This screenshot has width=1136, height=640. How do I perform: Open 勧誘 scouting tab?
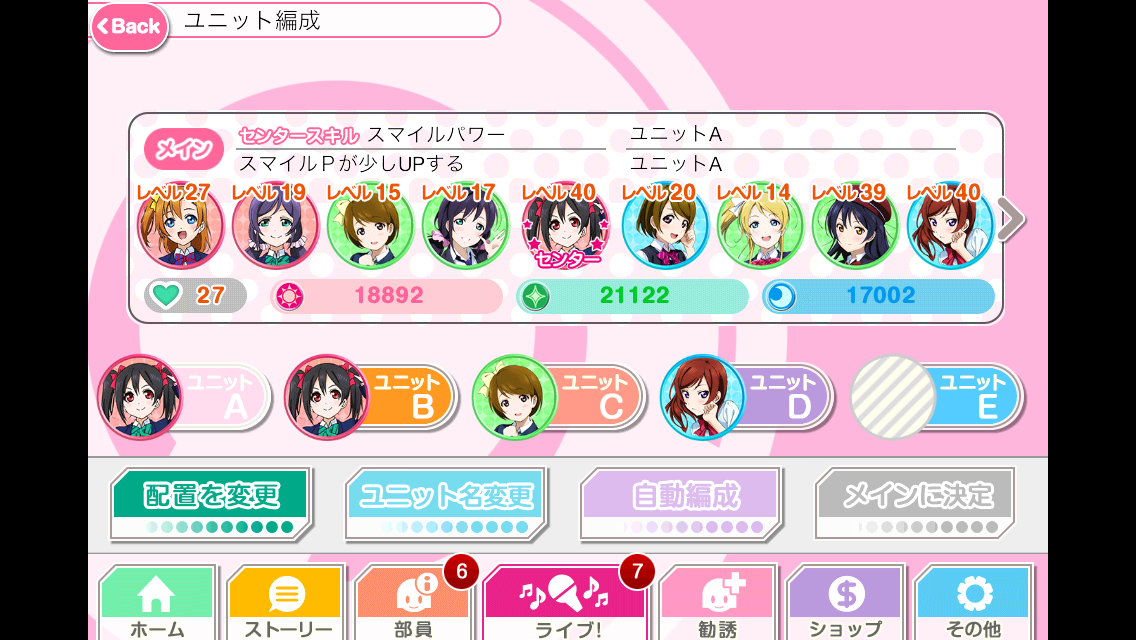point(717,604)
